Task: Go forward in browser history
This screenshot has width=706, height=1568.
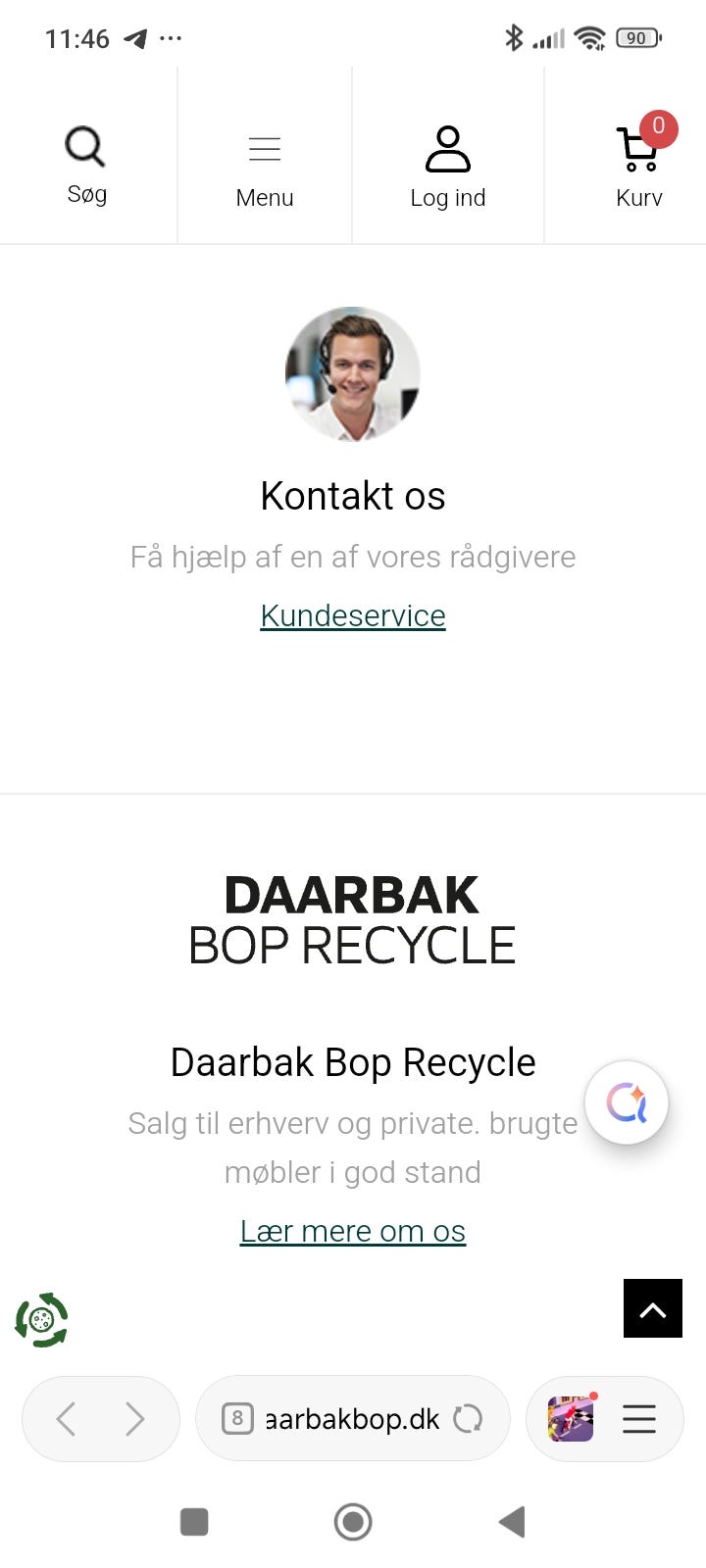Action: (135, 1418)
